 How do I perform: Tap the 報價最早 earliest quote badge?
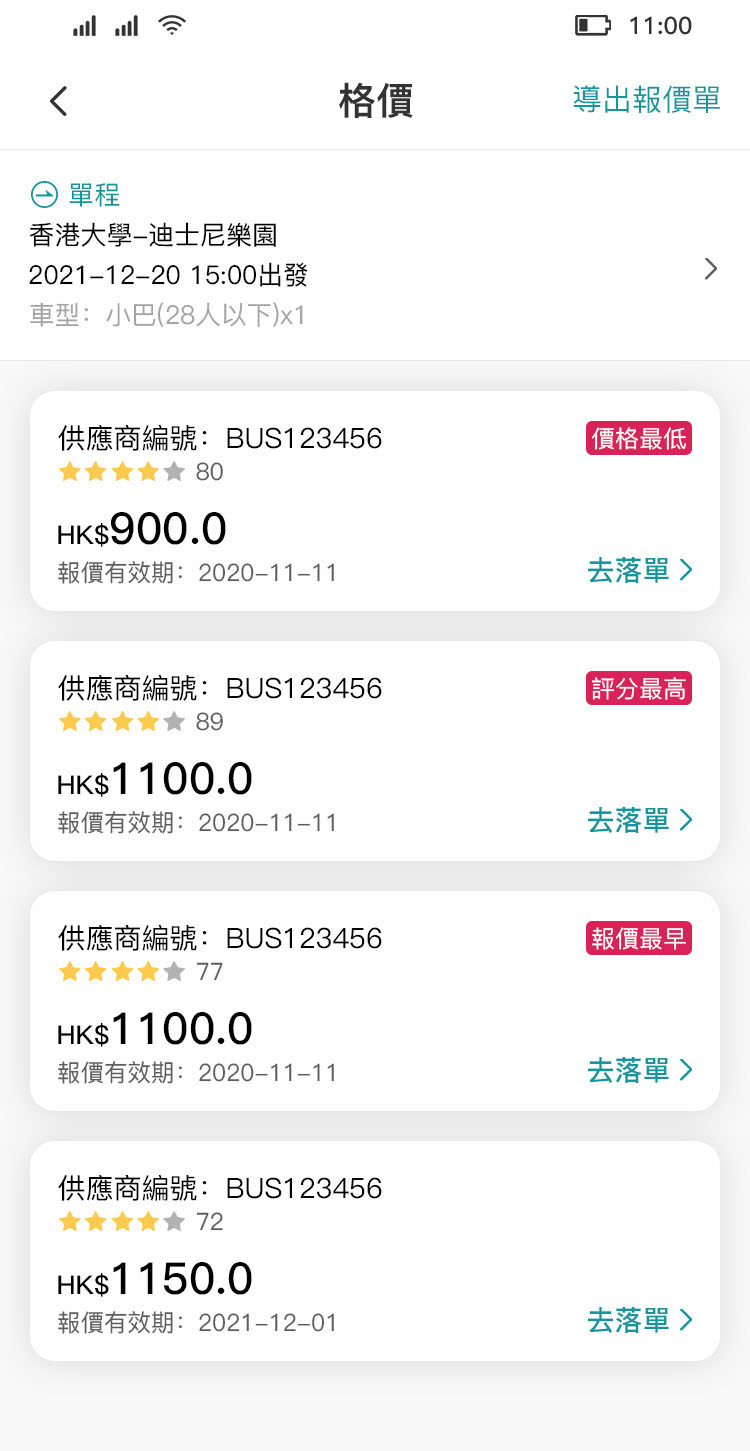638,937
